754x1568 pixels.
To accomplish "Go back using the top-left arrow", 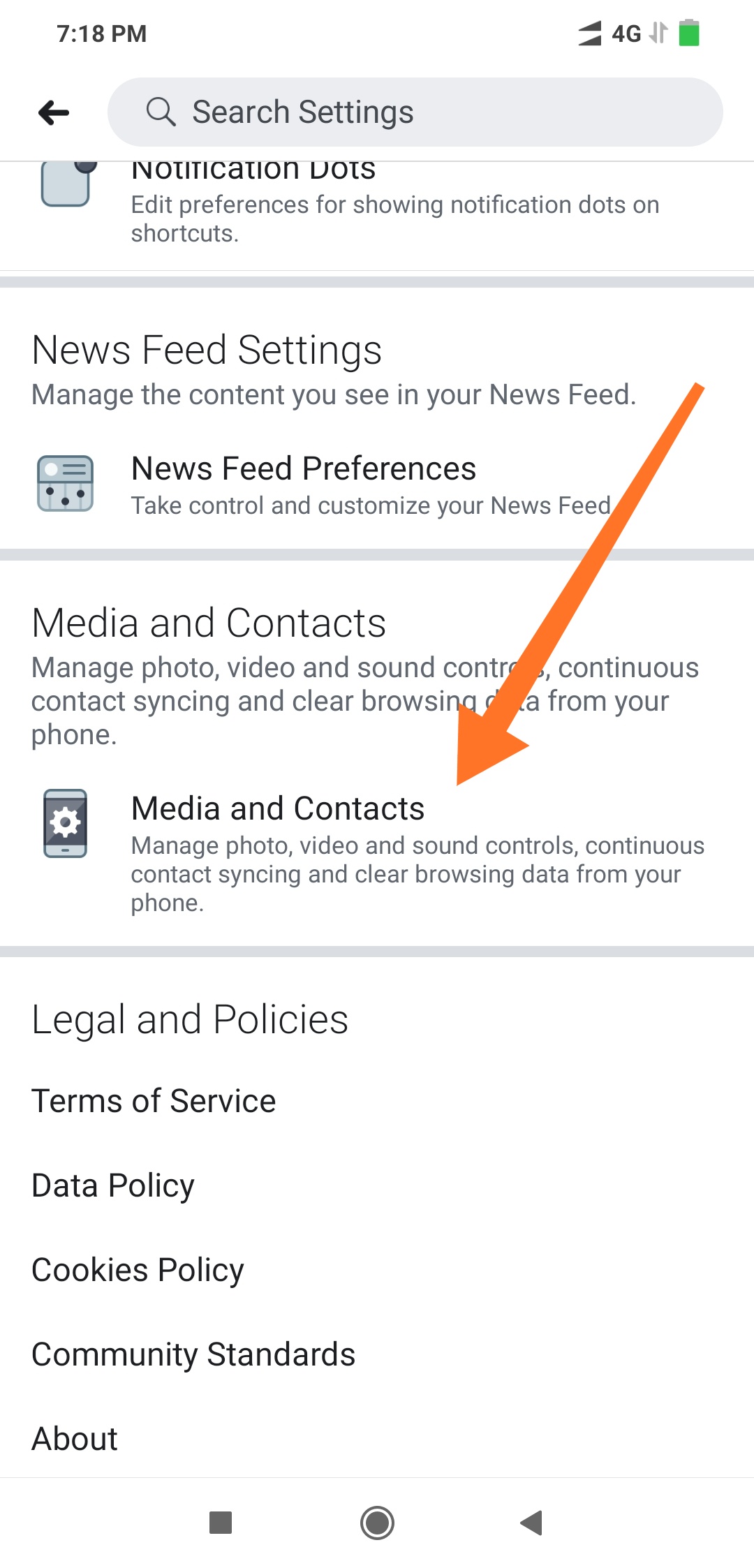I will point(54,112).
